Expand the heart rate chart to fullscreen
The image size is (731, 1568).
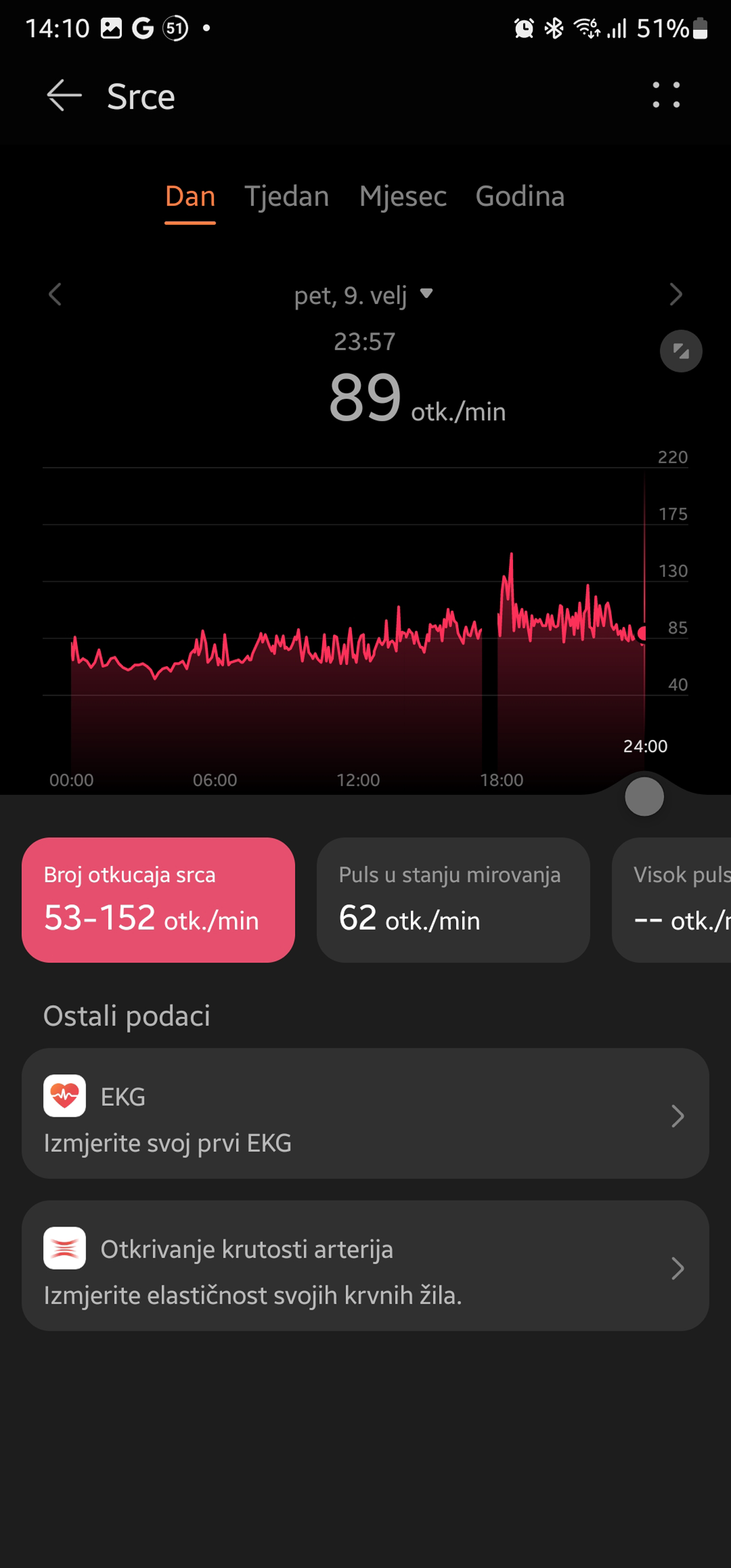click(680, 351)
